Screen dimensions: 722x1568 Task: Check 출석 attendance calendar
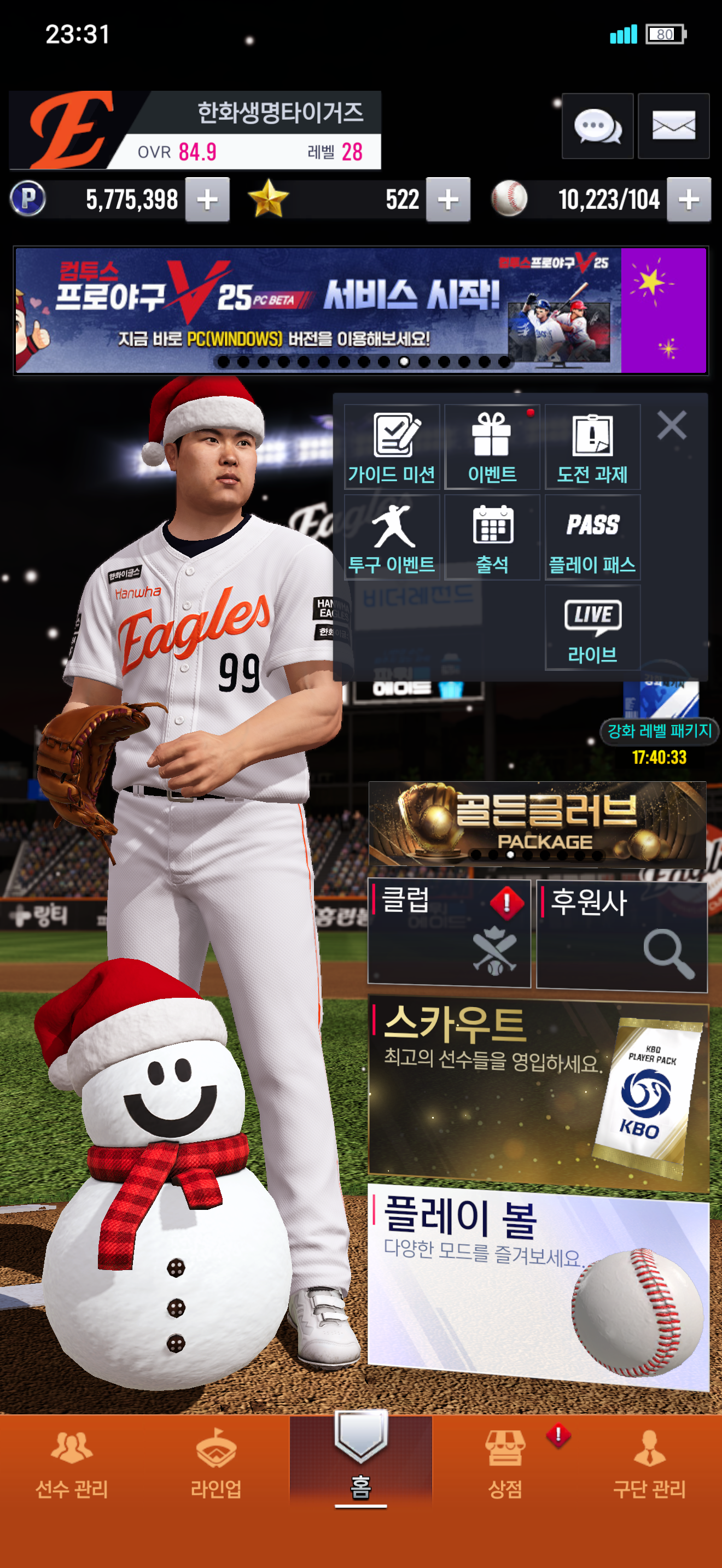(492, 537)
